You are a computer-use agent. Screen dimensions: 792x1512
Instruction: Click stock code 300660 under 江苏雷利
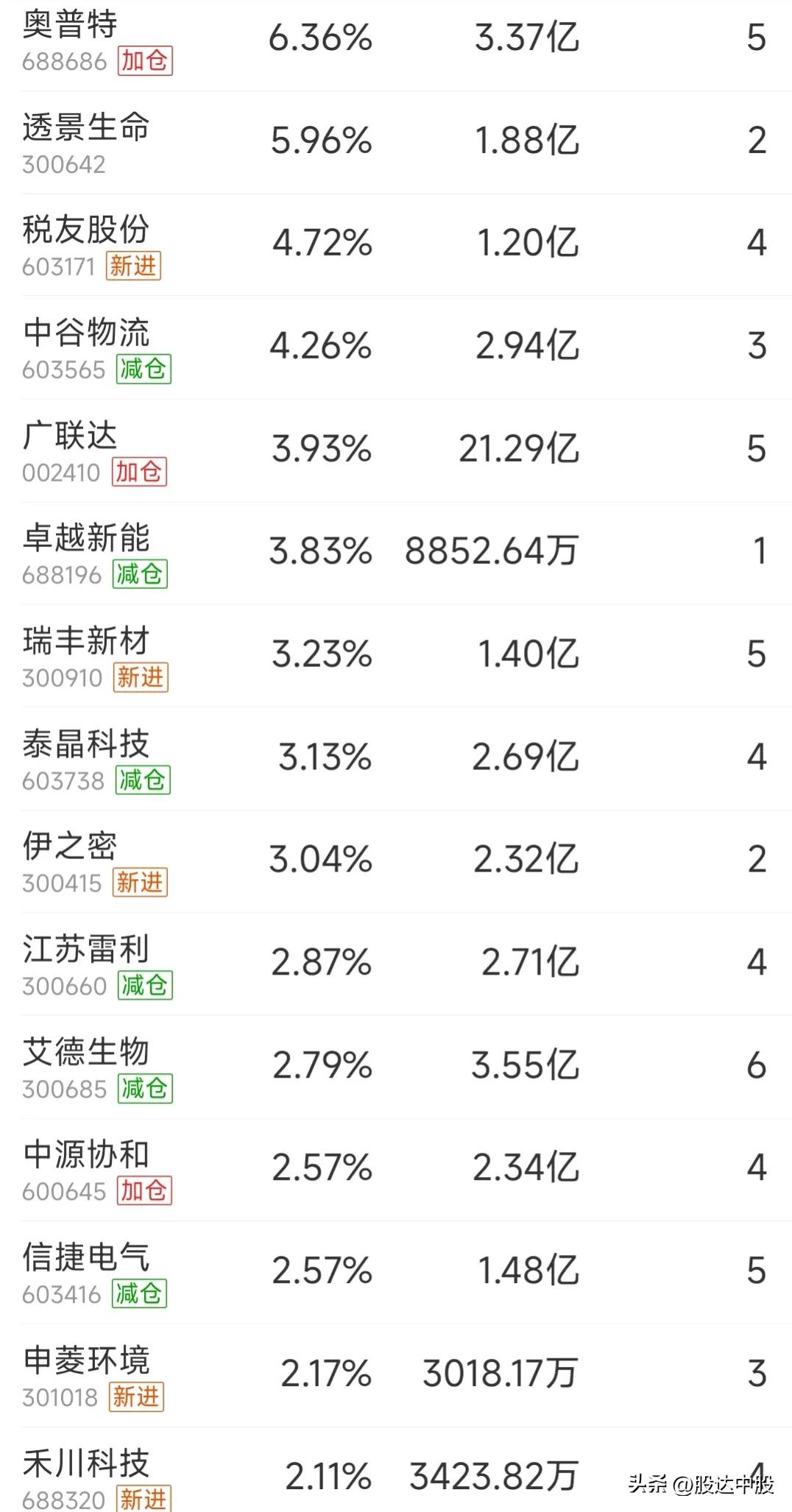pyautogui.click(x=65, y=984)
